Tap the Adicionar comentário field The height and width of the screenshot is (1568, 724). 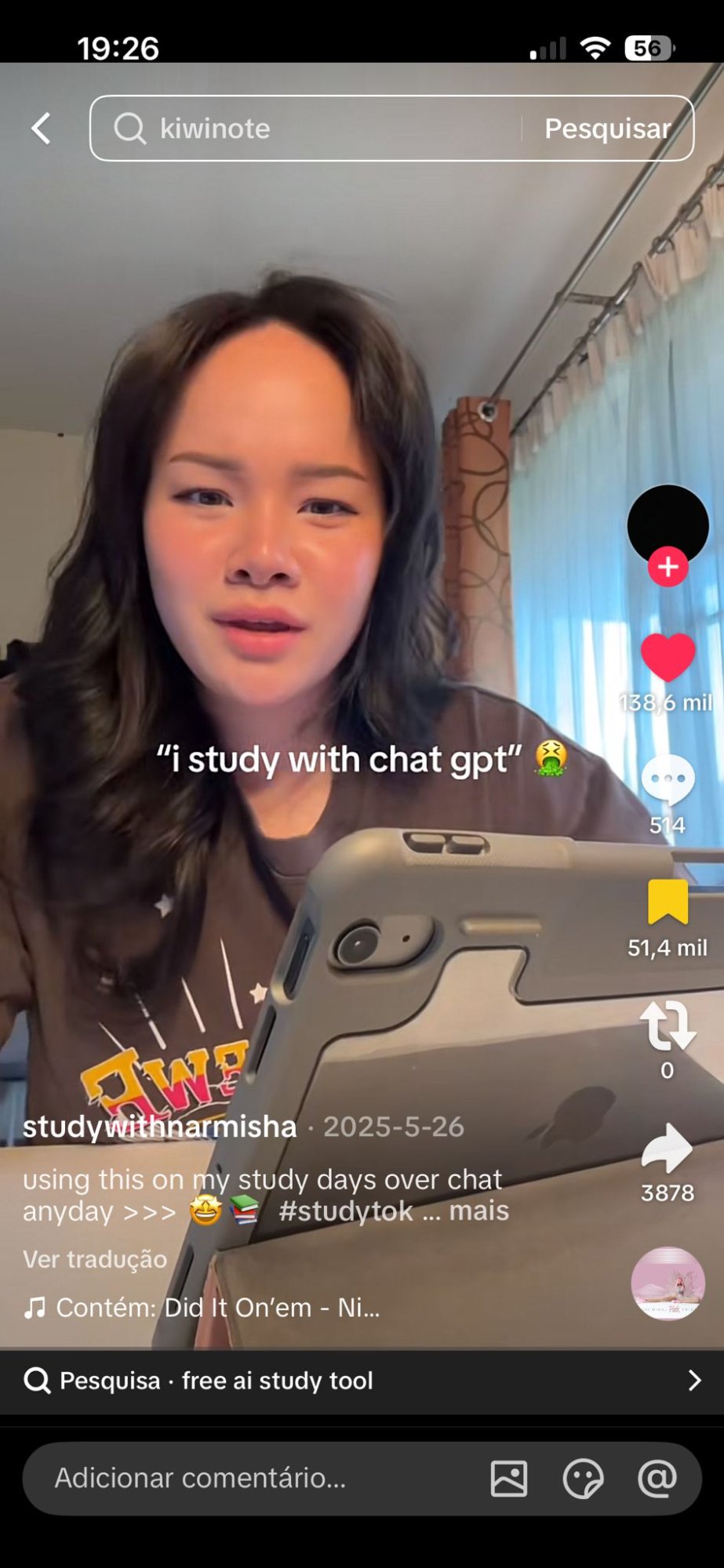[235, 1478]
